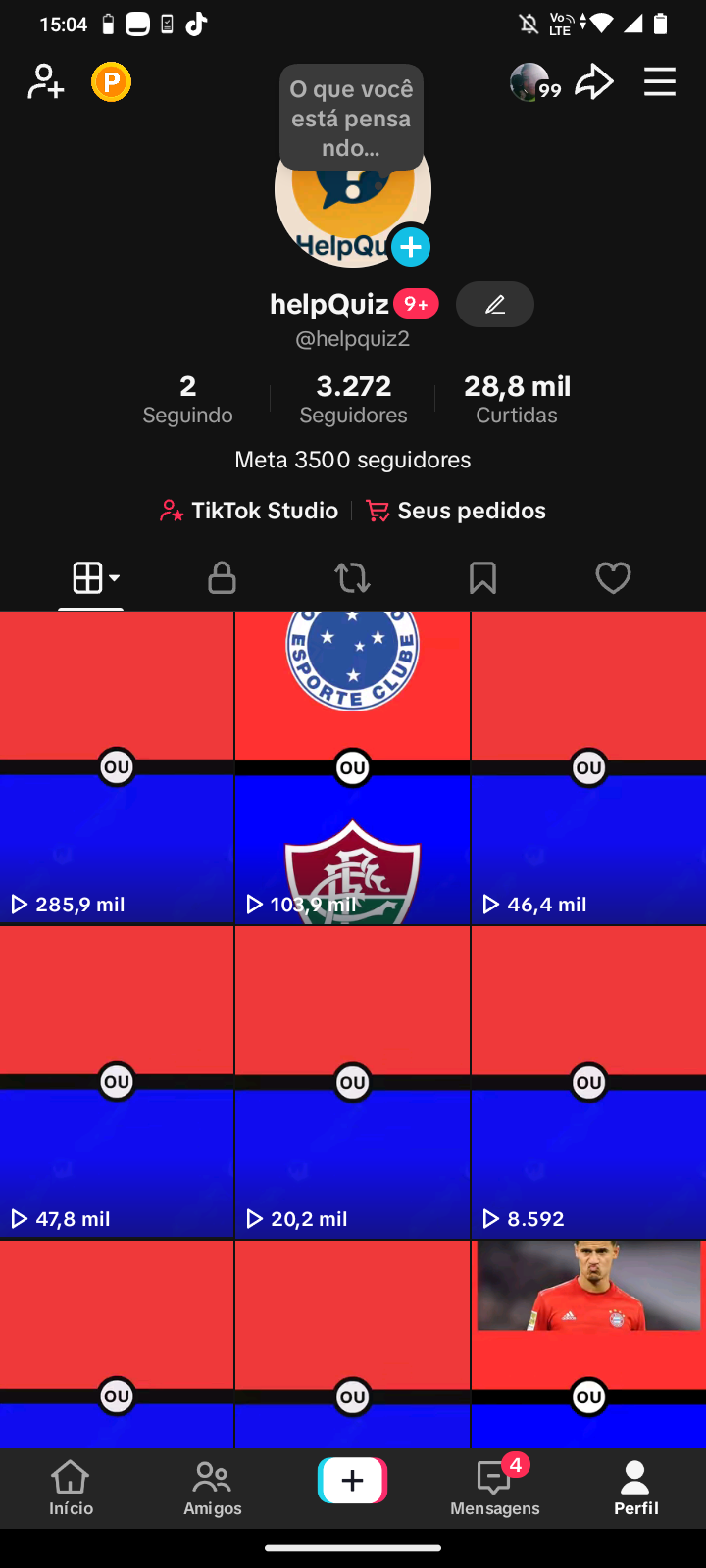The image size is (706, 1568).
Task: Open Mensagens inbox
Action: tap(495, 1488)
